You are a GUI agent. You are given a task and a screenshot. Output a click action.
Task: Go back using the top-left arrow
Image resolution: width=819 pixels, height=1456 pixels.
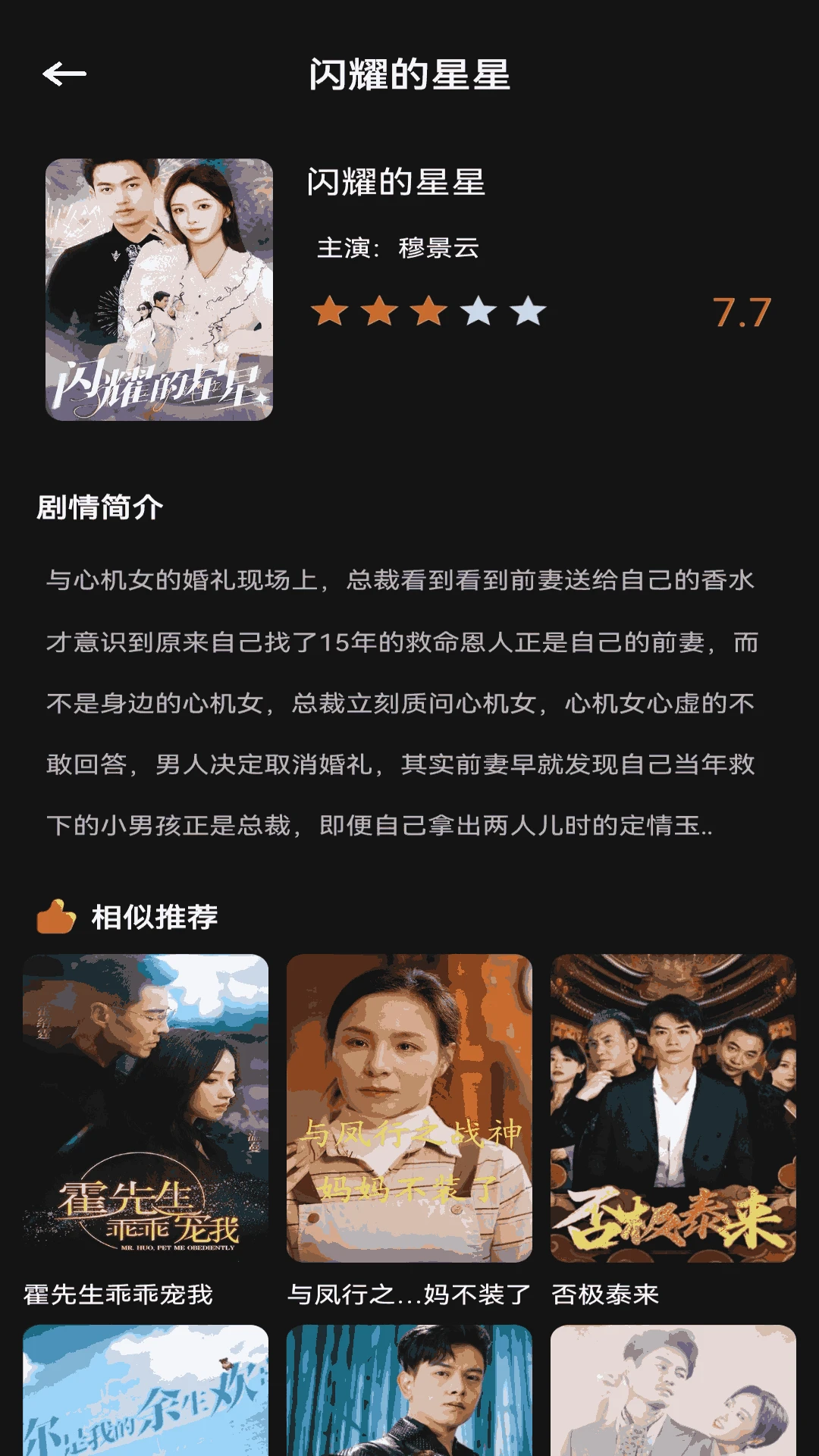pos(64,74)
